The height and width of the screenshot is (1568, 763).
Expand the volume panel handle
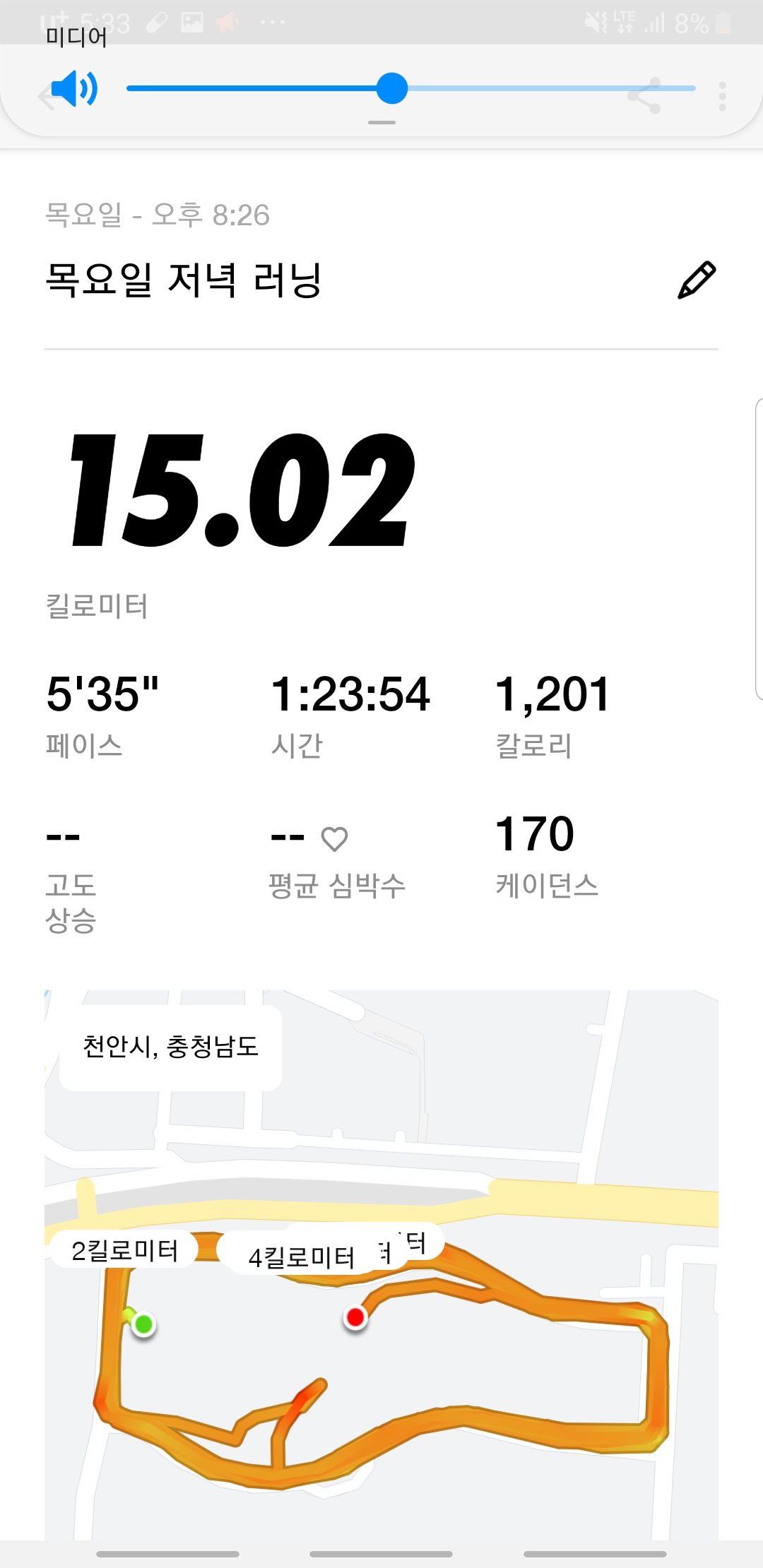(x=381, y=123)
